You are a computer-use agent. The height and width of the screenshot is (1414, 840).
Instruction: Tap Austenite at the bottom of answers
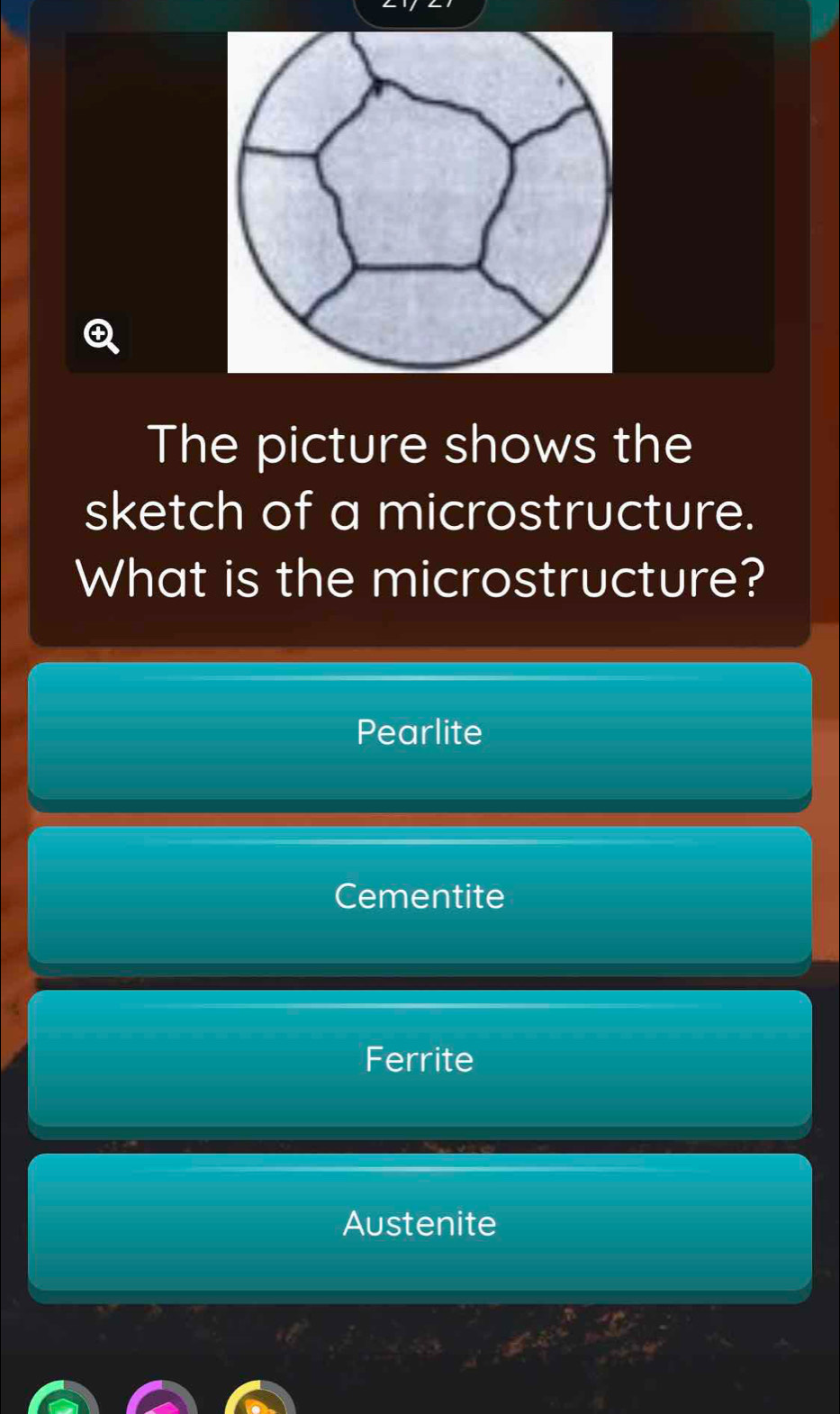pyautogui.click(x=420, y=1225)
